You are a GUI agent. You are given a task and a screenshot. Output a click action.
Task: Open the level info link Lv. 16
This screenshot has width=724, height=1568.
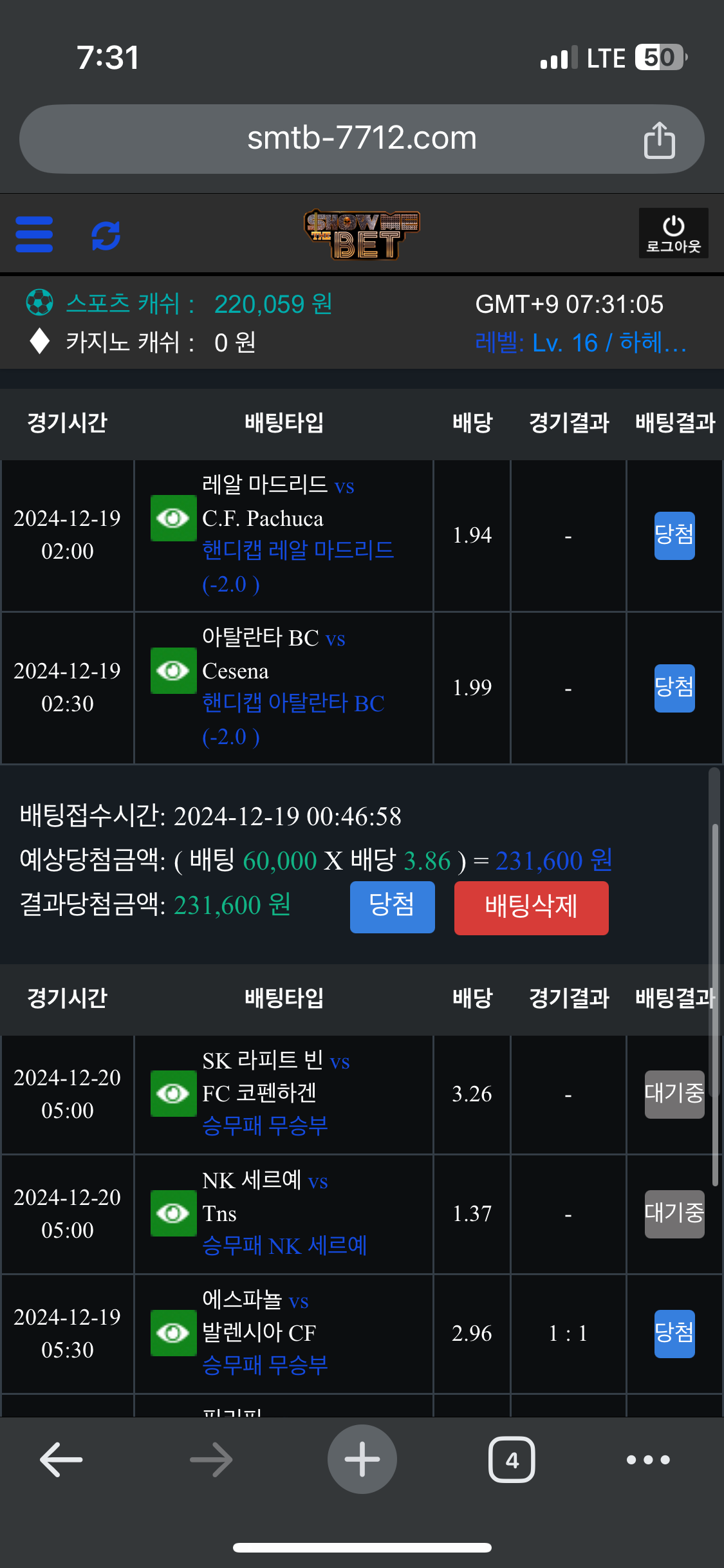click(x=580, y=342)
